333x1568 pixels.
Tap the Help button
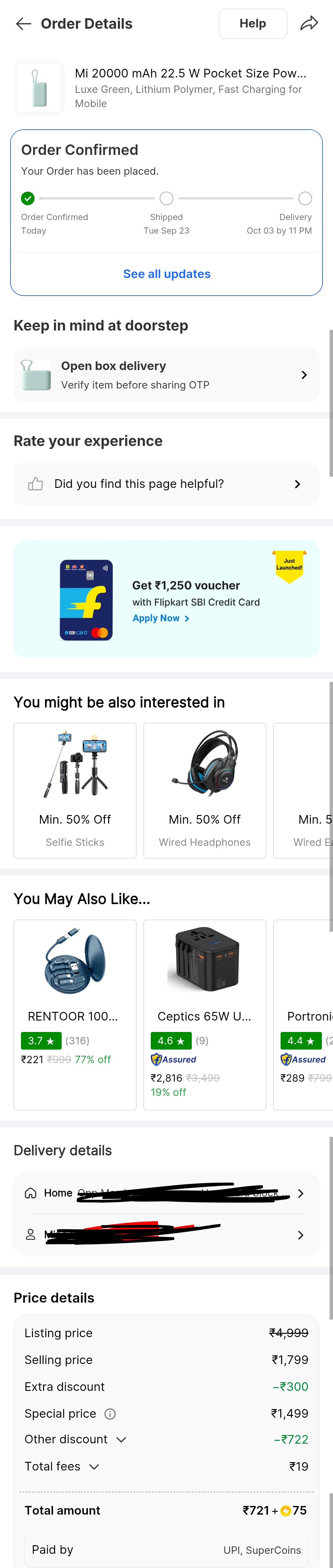pos(252,24)
